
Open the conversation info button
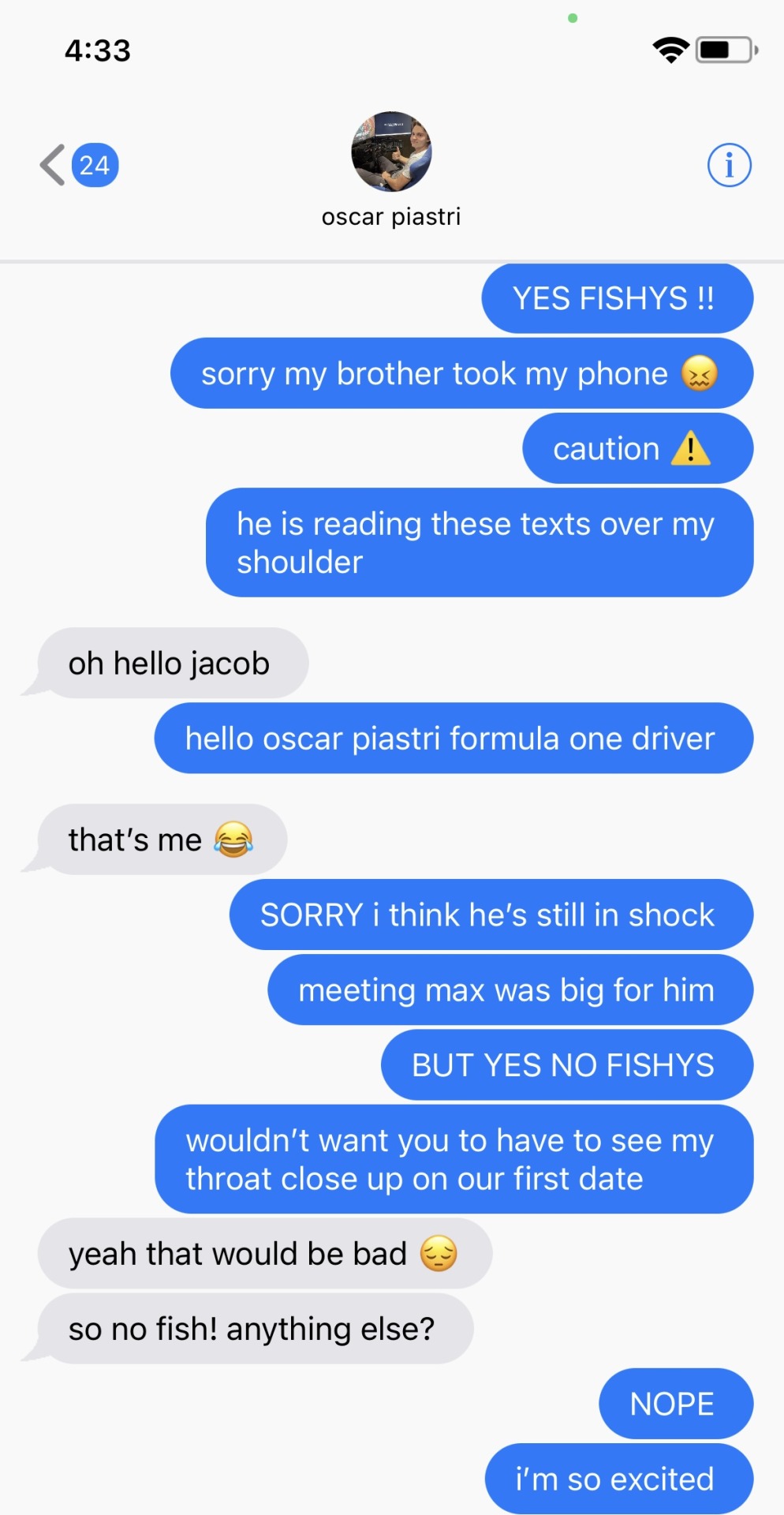(x=729, y=166)
